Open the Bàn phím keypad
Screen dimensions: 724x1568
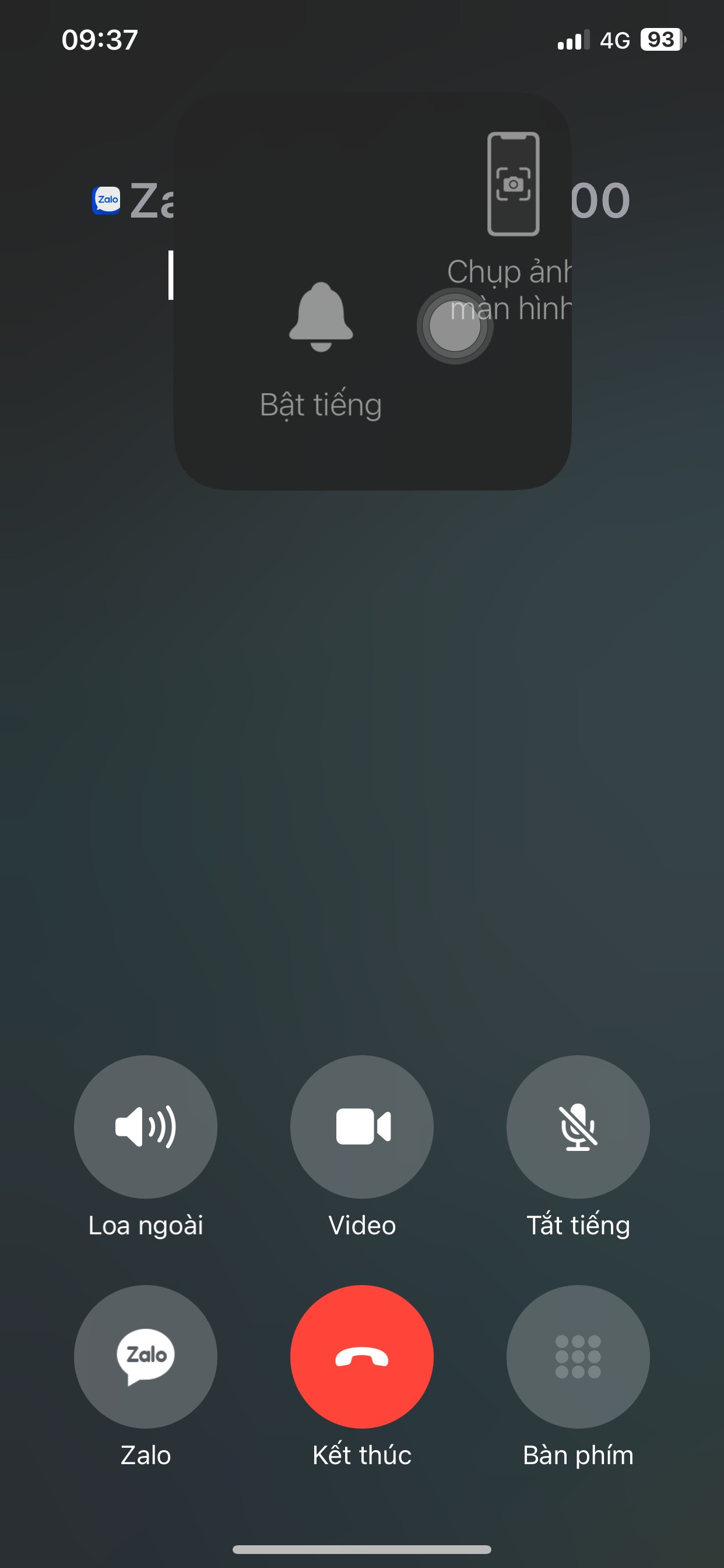click(578, 1357)
